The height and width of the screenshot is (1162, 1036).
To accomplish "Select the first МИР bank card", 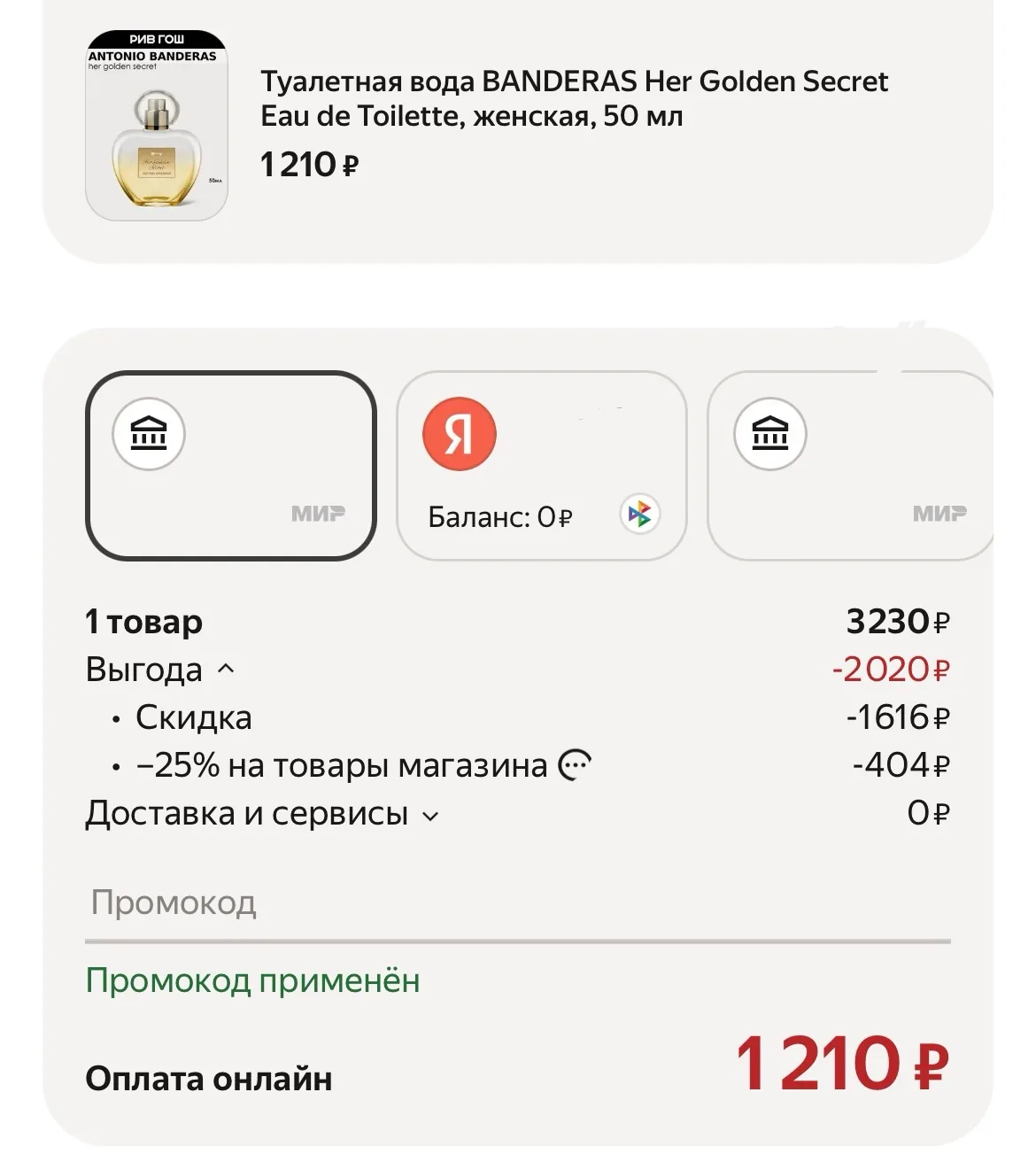I will [x=231, y=466].
